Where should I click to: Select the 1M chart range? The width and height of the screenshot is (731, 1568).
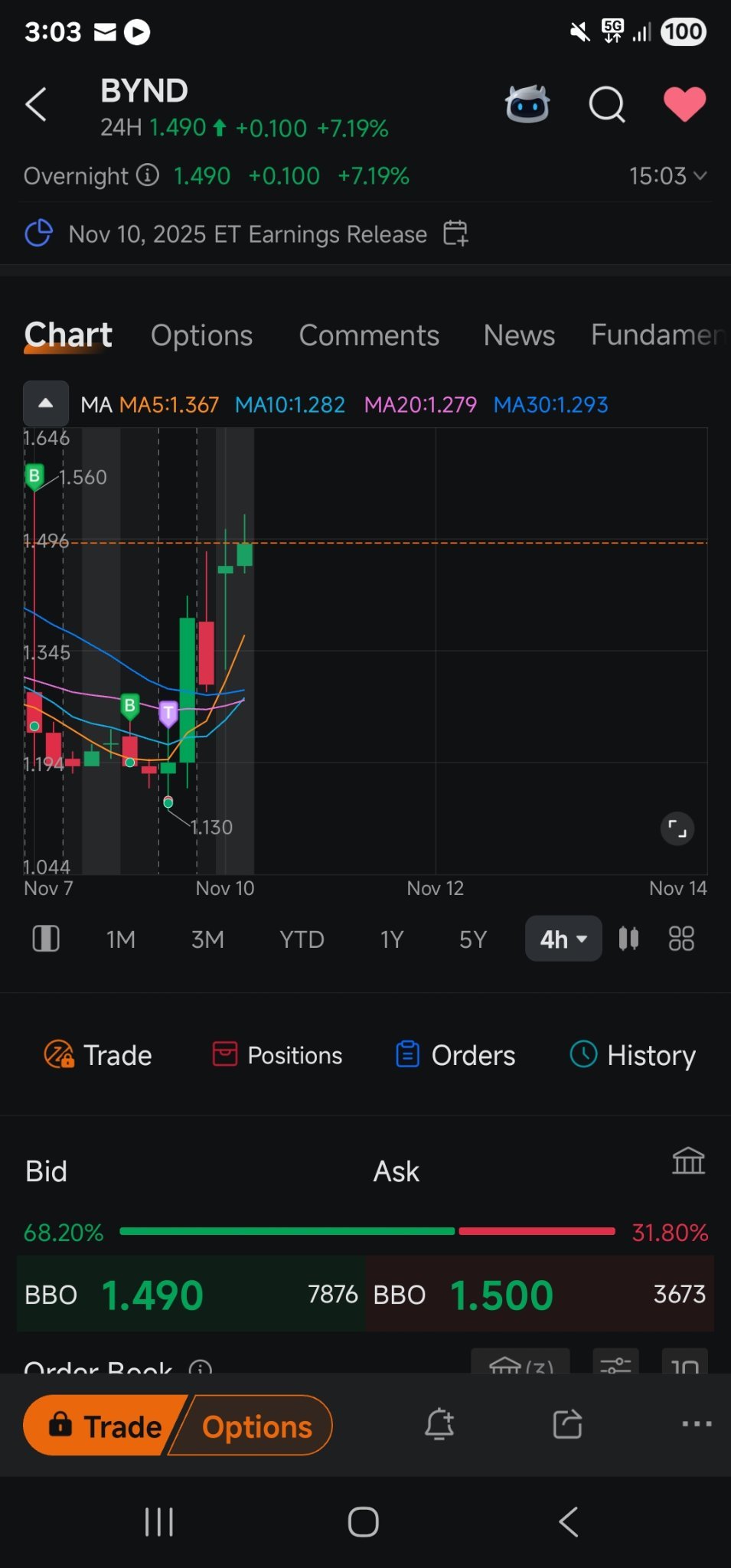click(x=120, y=939)
